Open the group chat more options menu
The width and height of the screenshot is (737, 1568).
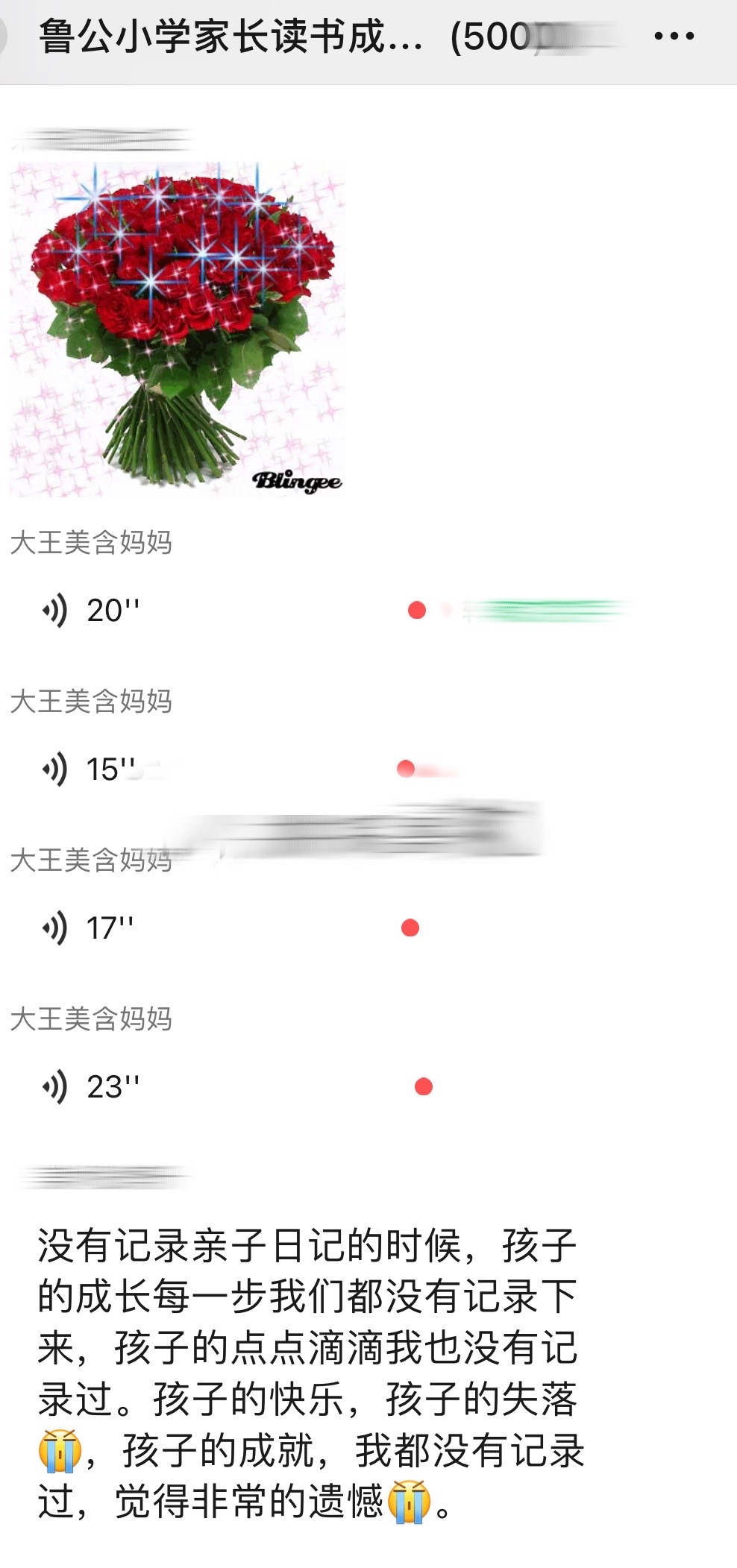pyautogui.click(x=674, y=34)
